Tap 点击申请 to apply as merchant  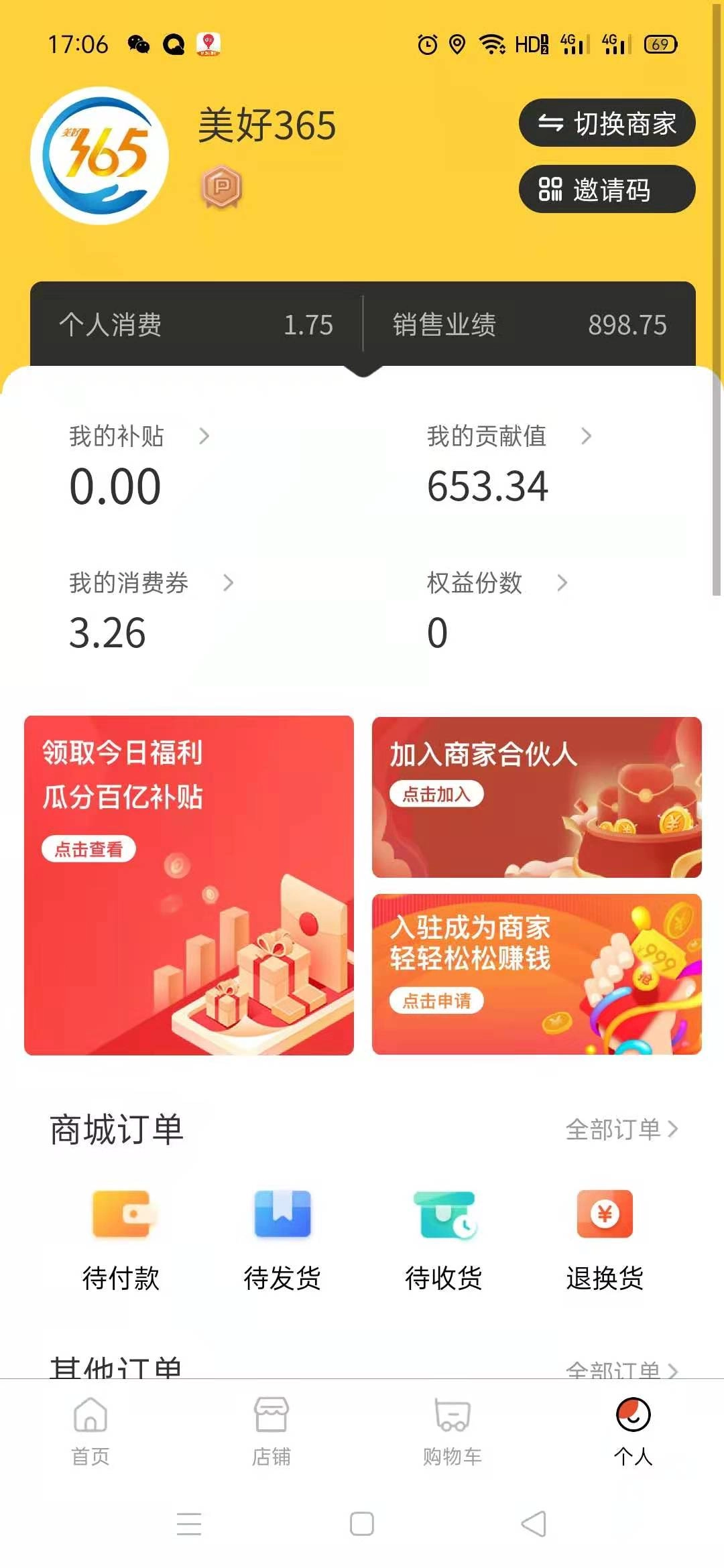tap(436, 999)
